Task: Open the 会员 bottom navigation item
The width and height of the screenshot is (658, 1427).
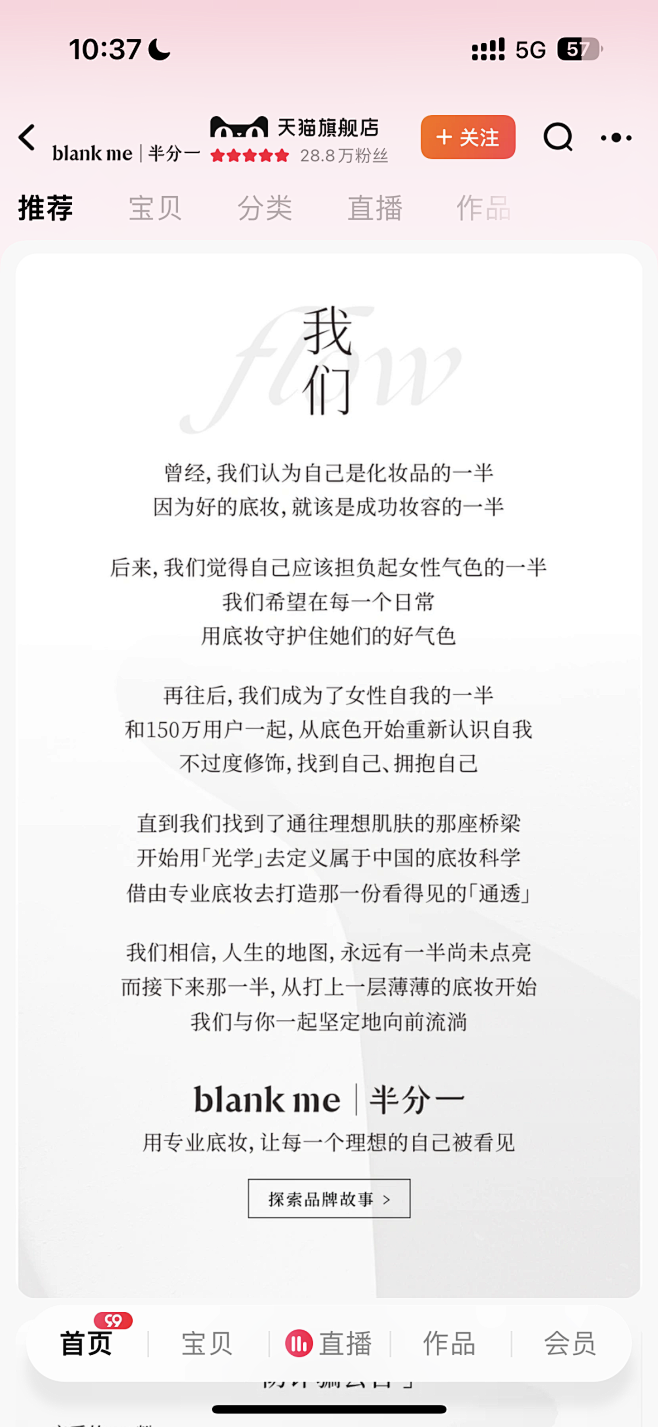Action: coord(570,1343)
